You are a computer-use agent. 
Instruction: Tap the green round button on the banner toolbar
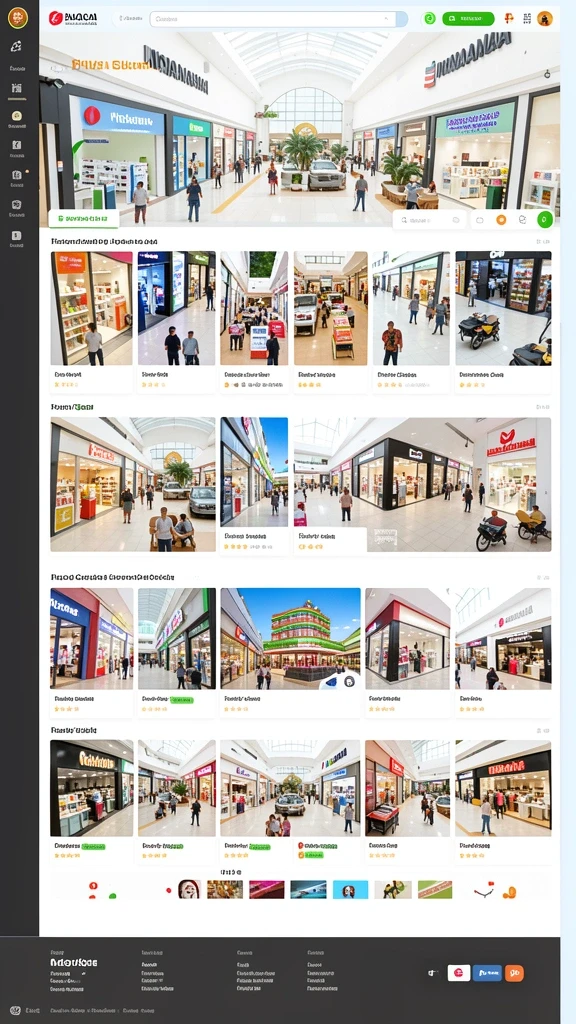[x=545, y=220]
